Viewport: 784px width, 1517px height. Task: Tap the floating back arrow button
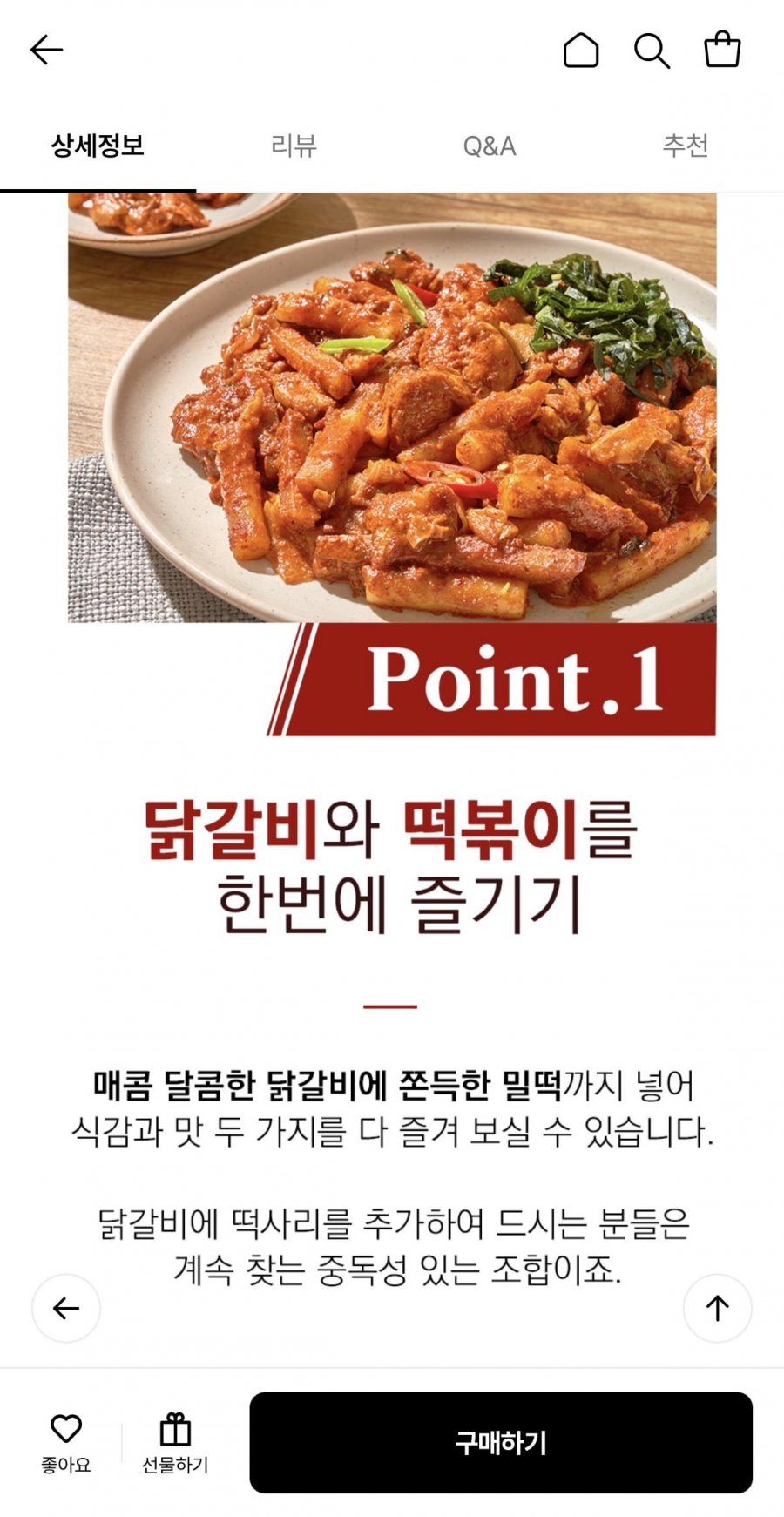66,1308
